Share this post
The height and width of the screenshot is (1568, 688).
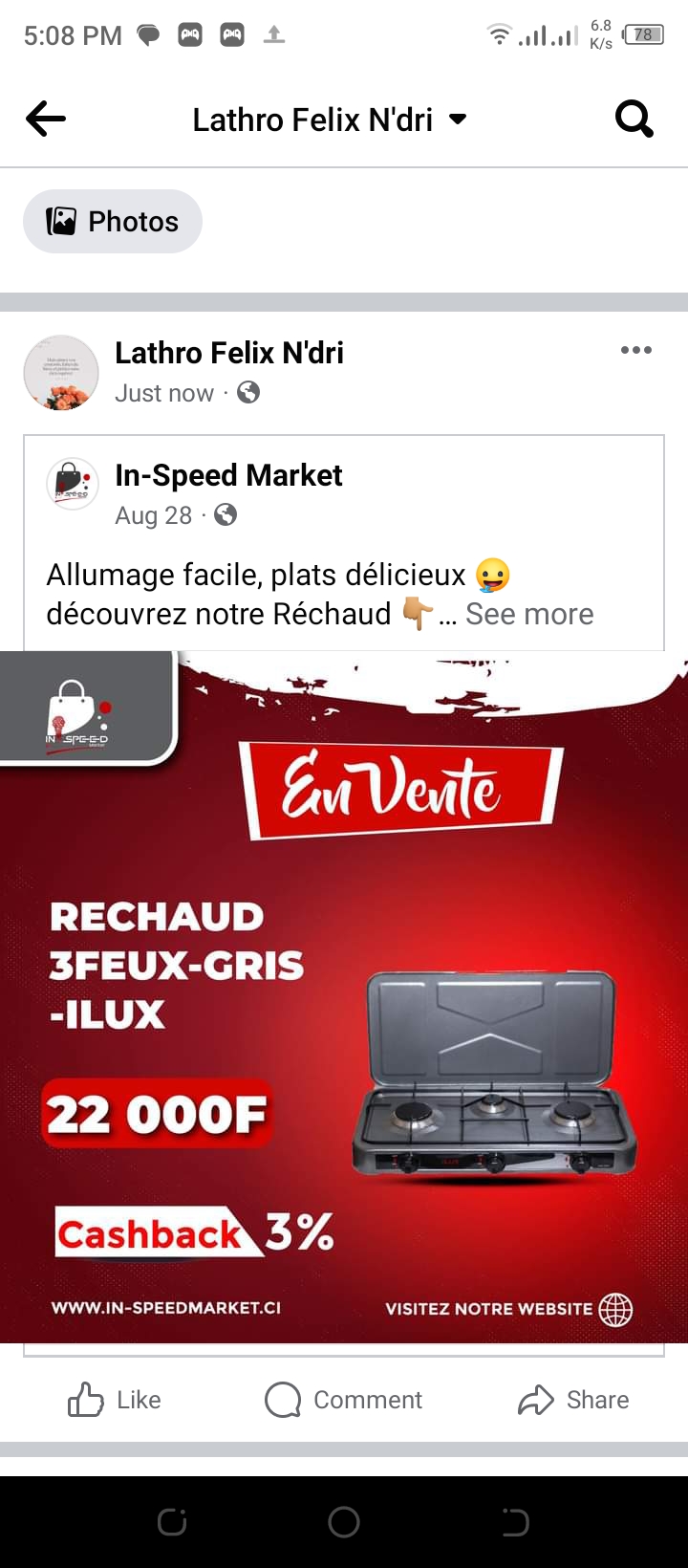[x=573, y=1400]
